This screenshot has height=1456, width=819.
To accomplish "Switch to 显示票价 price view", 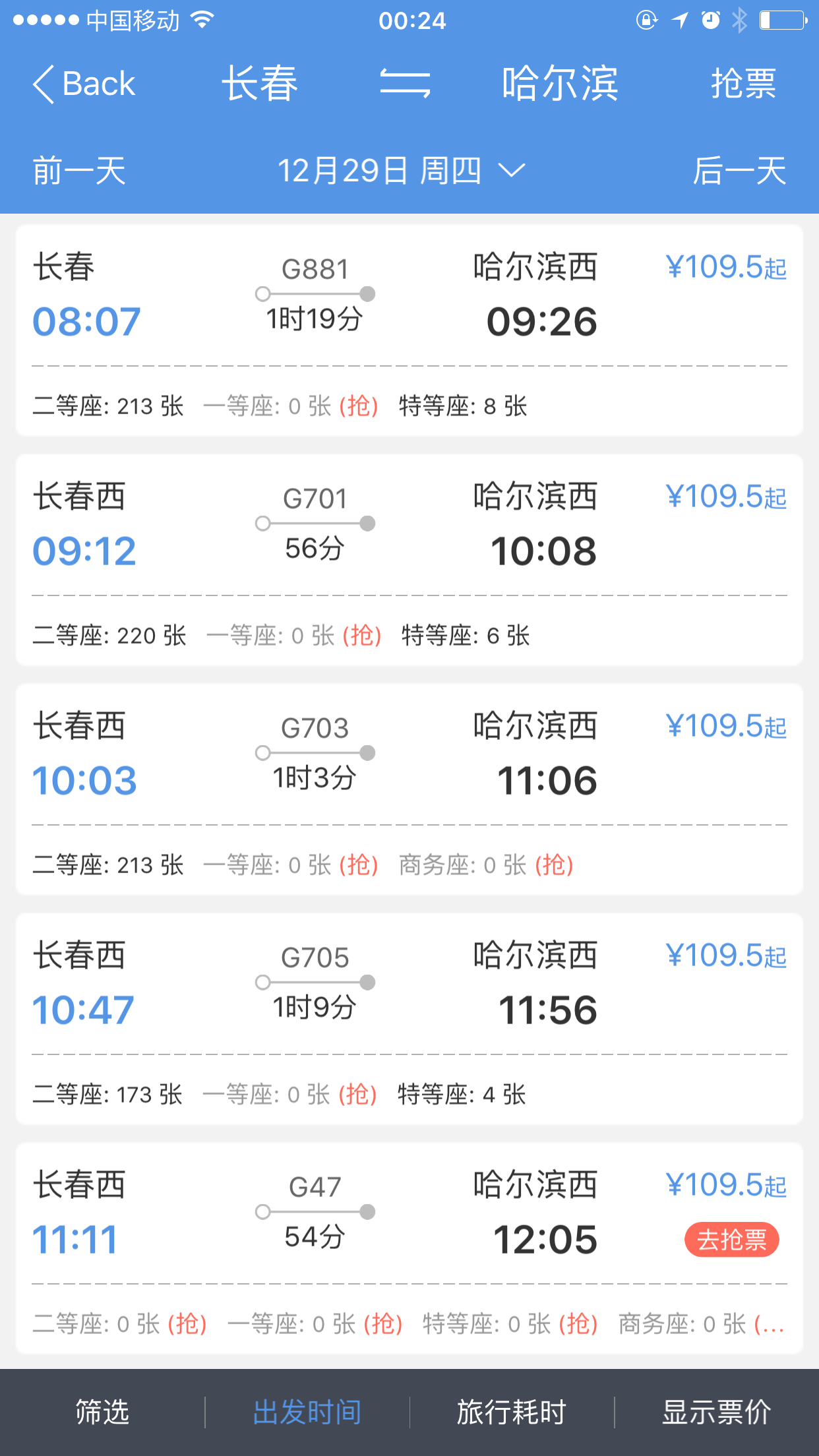I will (x=717, y=1412).
